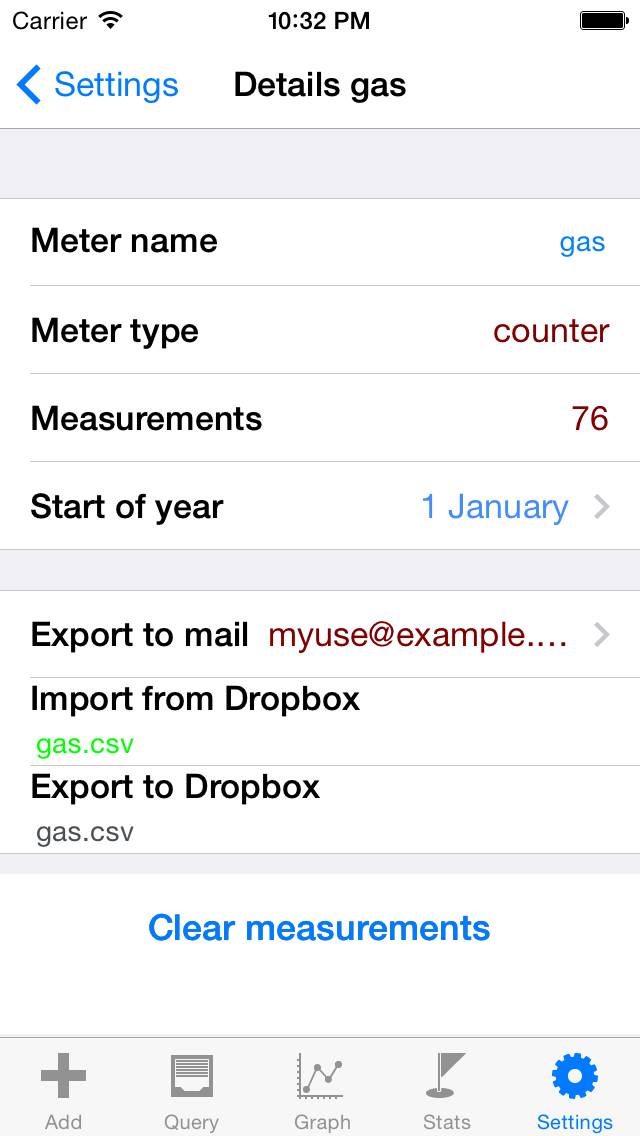Go back to Settings
The width and height of the screenshot is (640, 1136).
98,85
